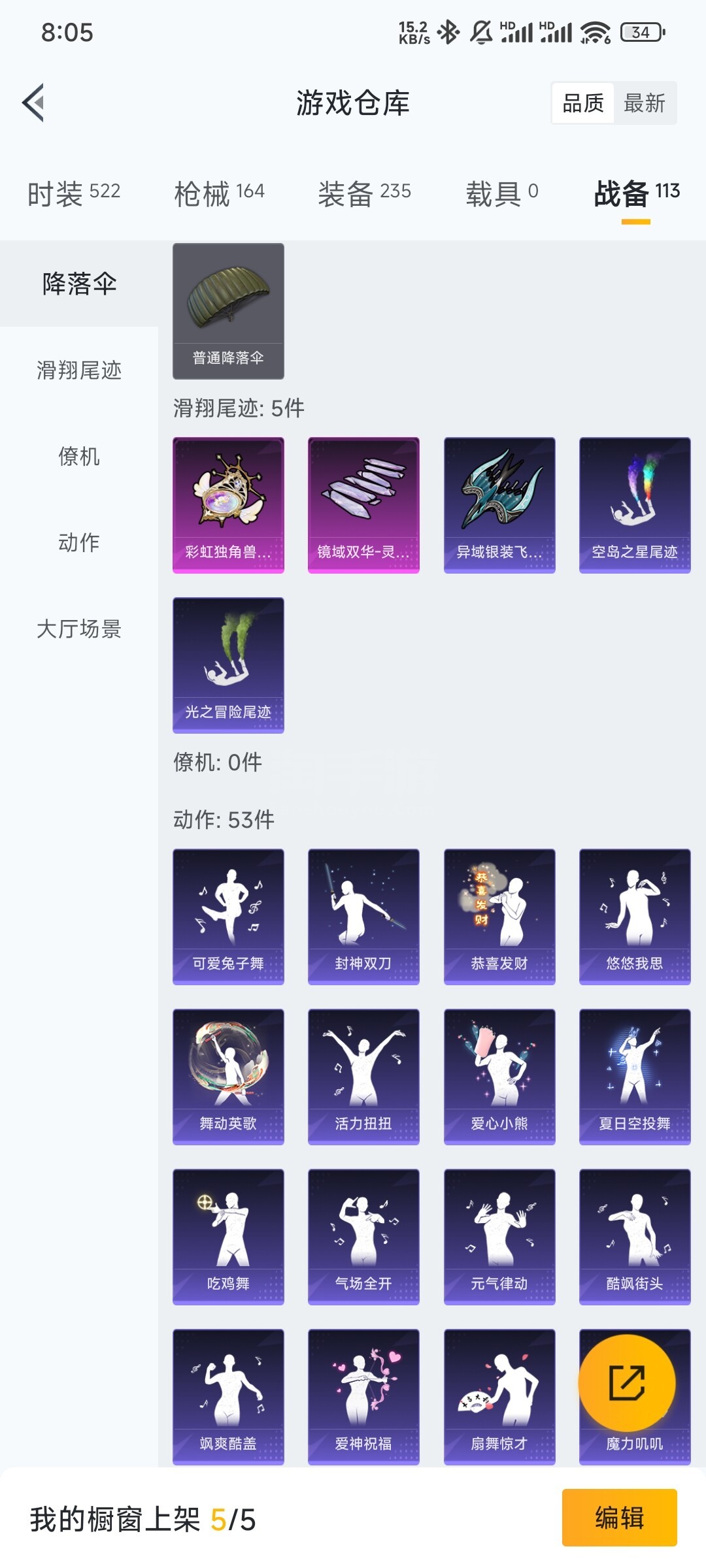The height and width of the screenshot is (1568, 706).
Task: Tap the 编辑 button
Action: 618,1517
